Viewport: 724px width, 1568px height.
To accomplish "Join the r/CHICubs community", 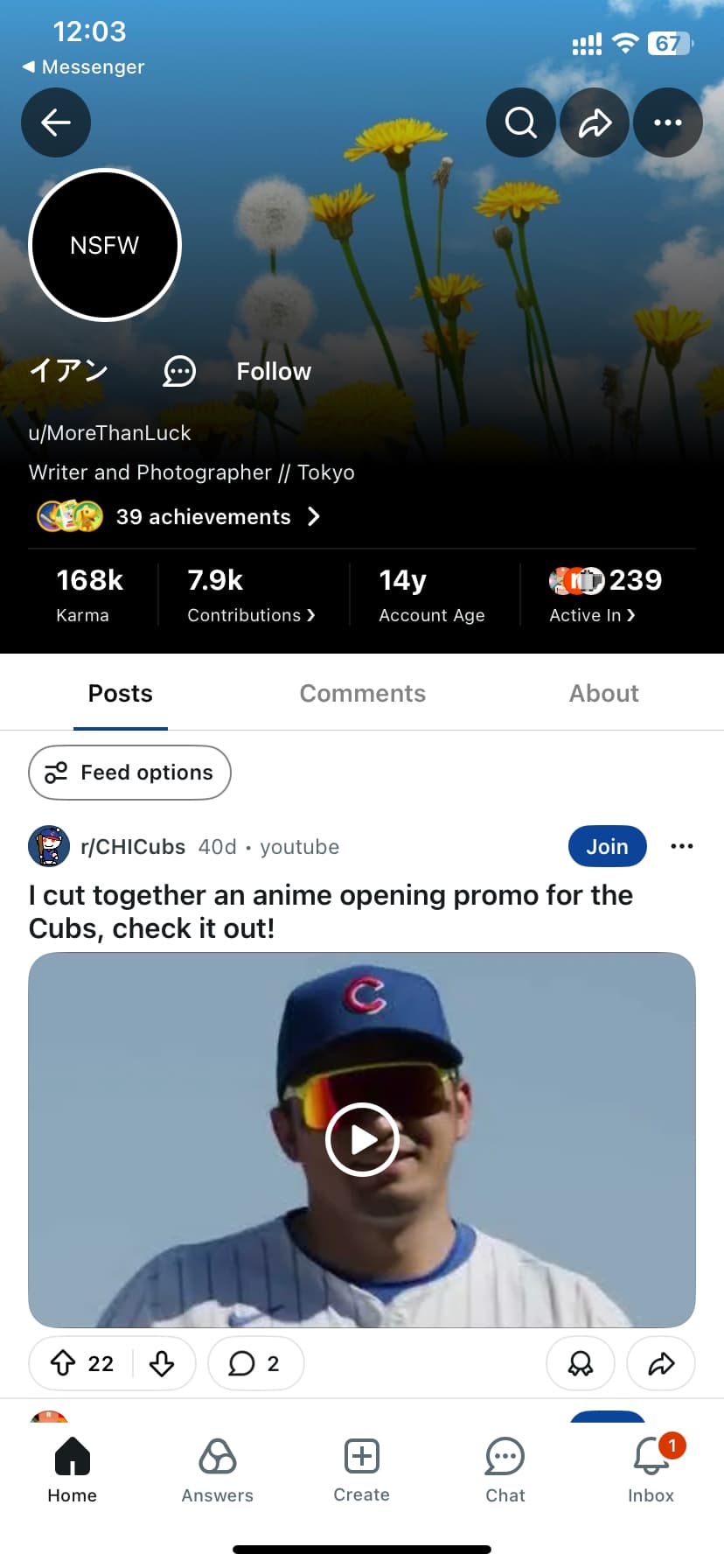I will 608,846.
